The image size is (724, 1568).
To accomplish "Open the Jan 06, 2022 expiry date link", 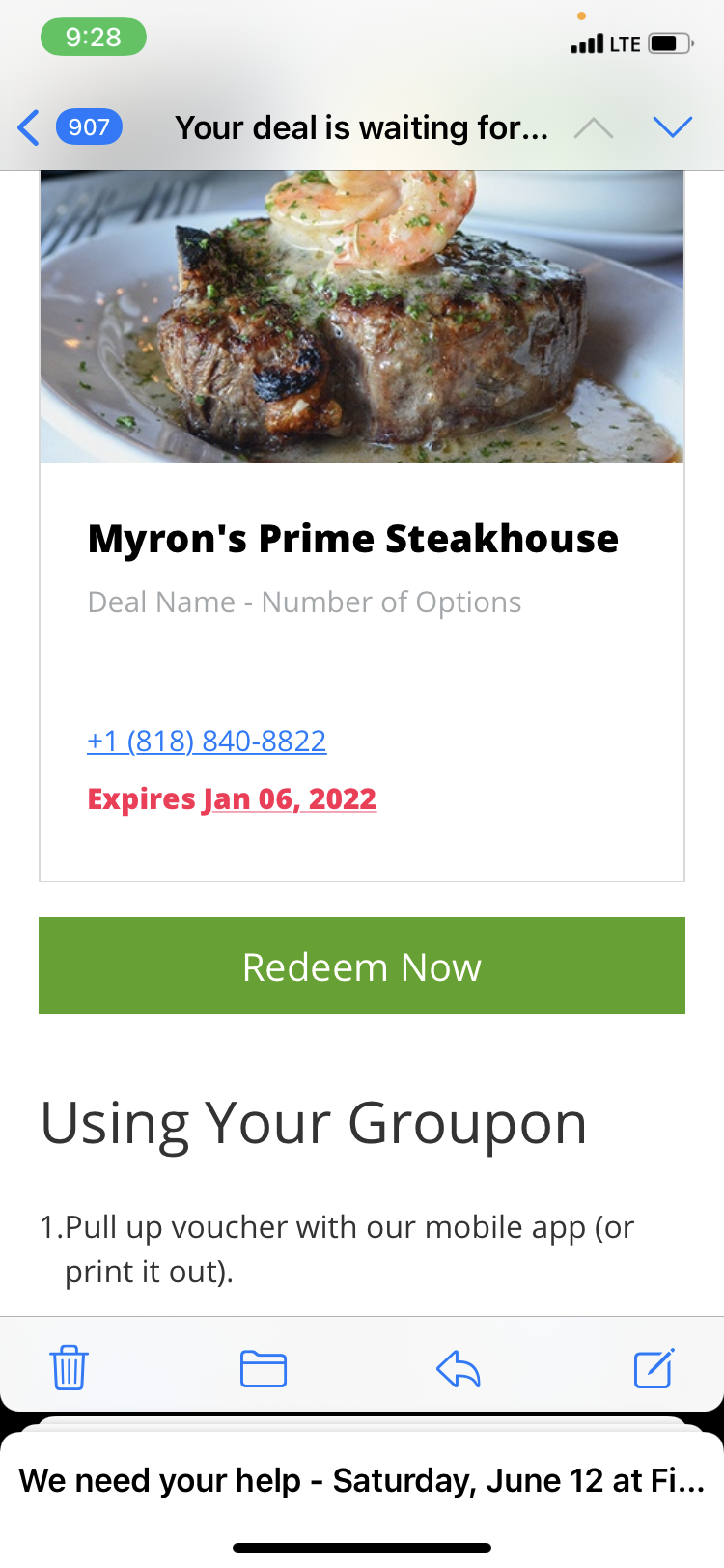I will pyautogui.click(x=289, y=799).
